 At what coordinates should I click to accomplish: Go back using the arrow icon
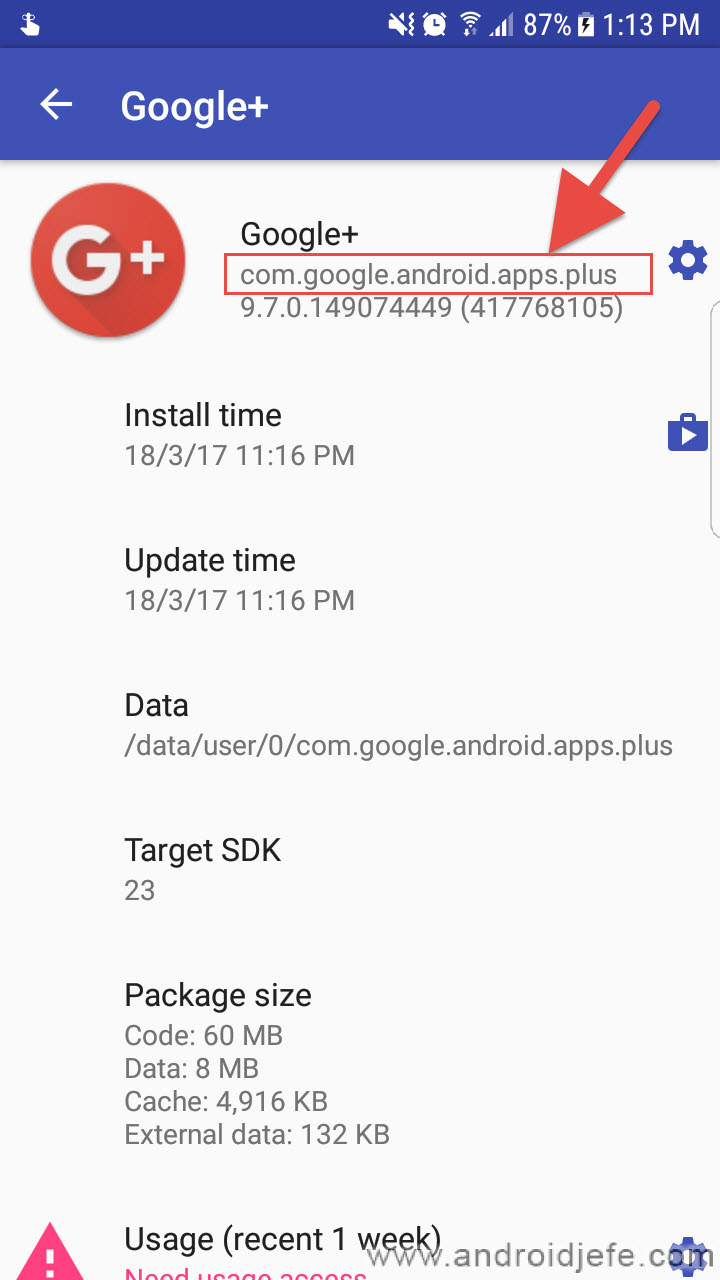tap(56, 105)
